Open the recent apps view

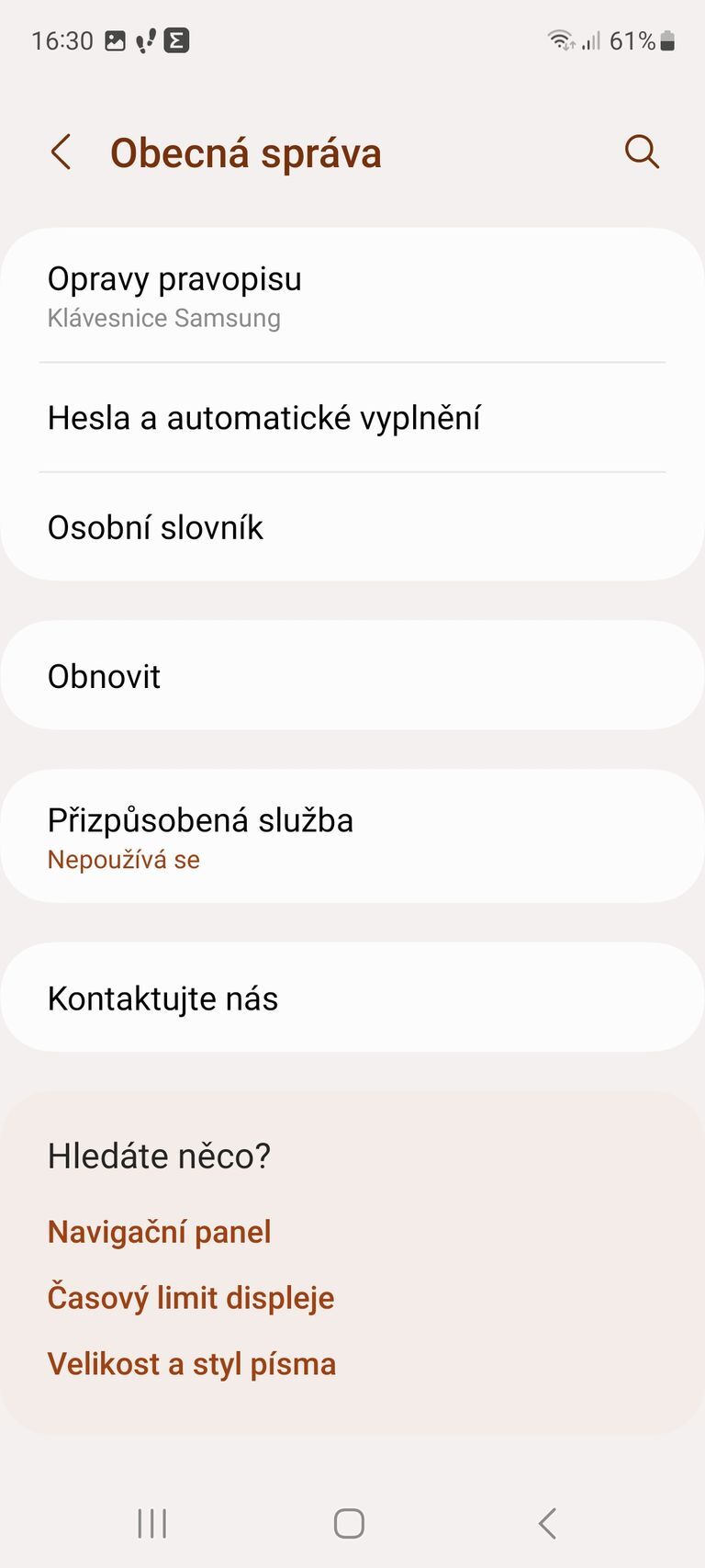pos(152,1523)
